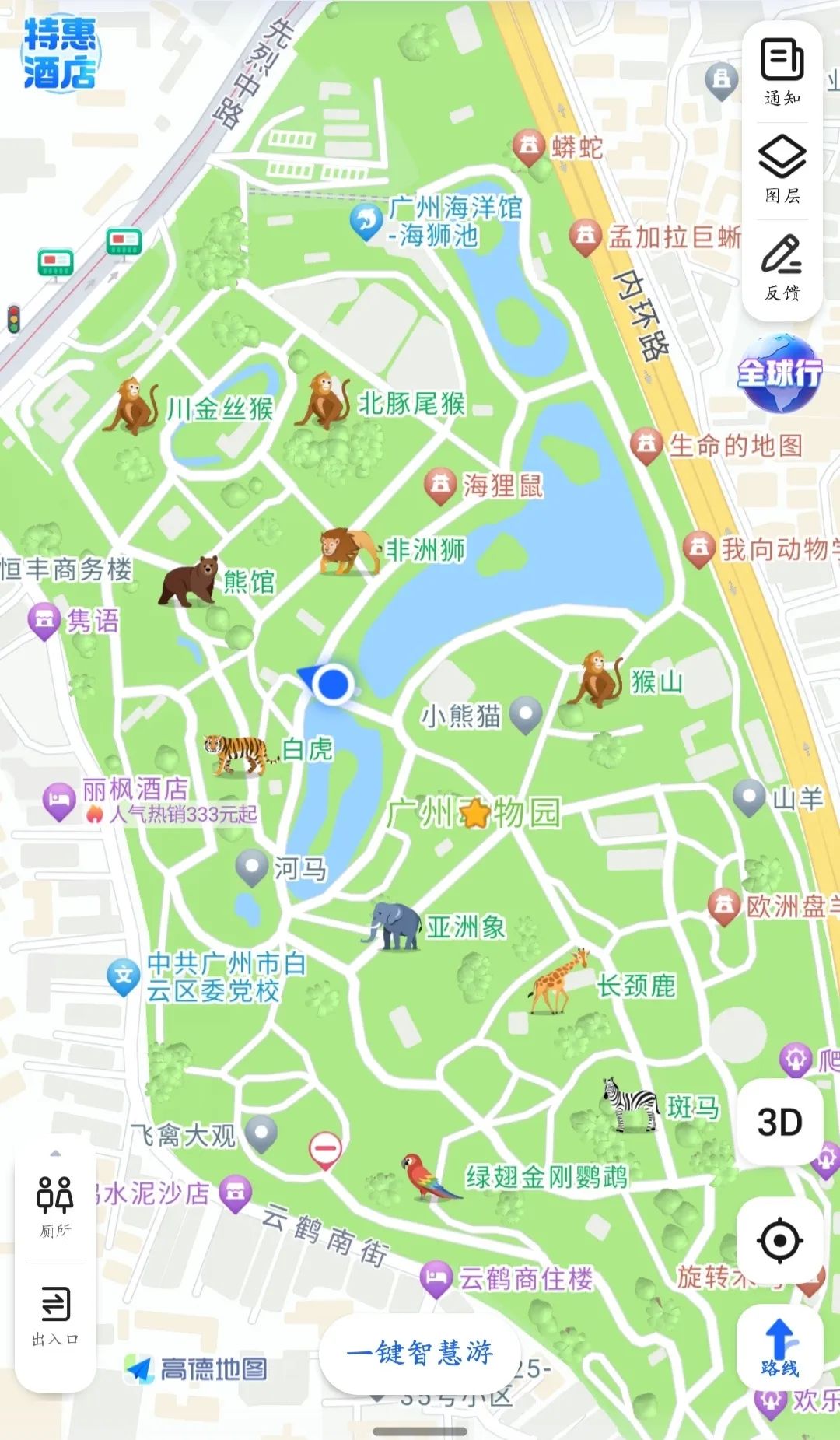The height and width of the screenshot is (1440, 840).
Task: Open the 特惠酒店 hotel deals badge
Action: [60, 54]
